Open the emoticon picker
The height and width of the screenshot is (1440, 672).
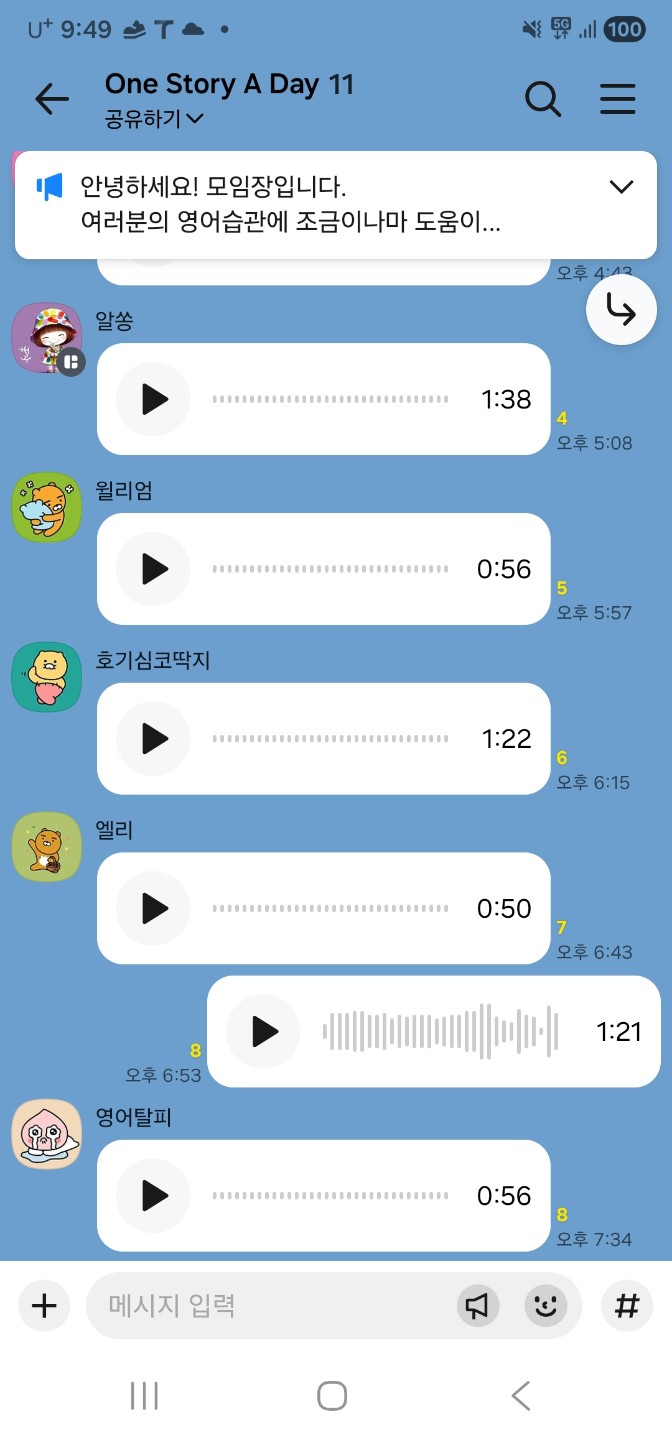pyautogui.click(x=545, y=1305)
